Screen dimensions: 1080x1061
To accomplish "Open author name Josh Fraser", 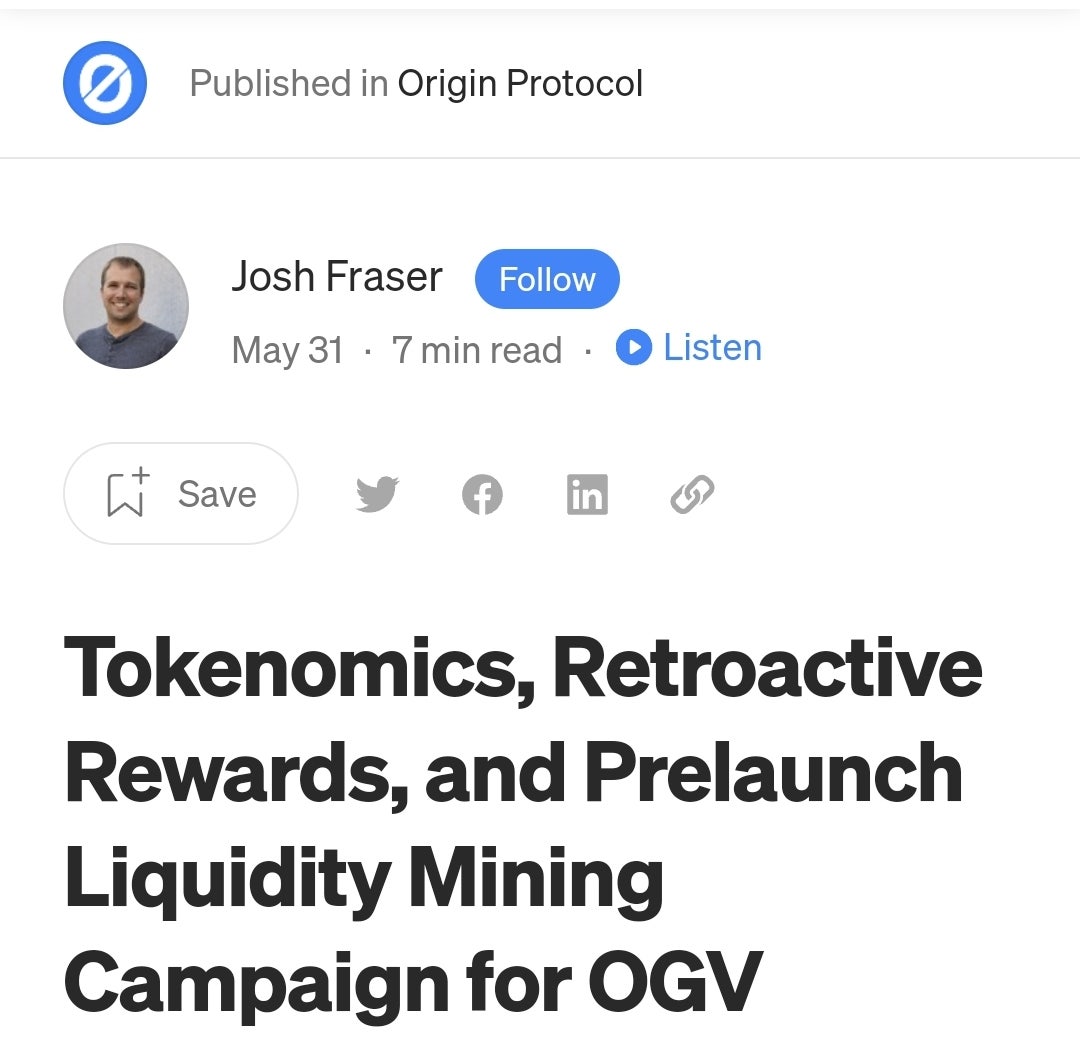I will point(336,277).
